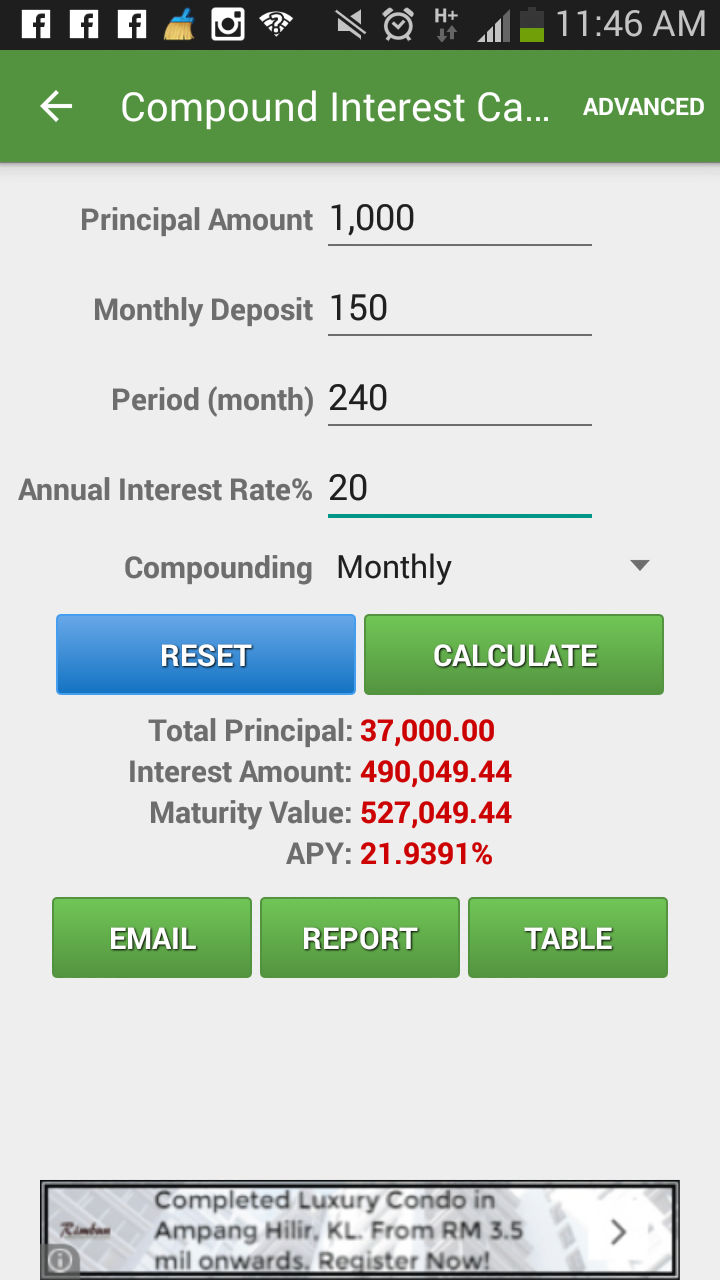
Task: Tap the RESET button
Action: pyautogui.click(x=206, y=655)
